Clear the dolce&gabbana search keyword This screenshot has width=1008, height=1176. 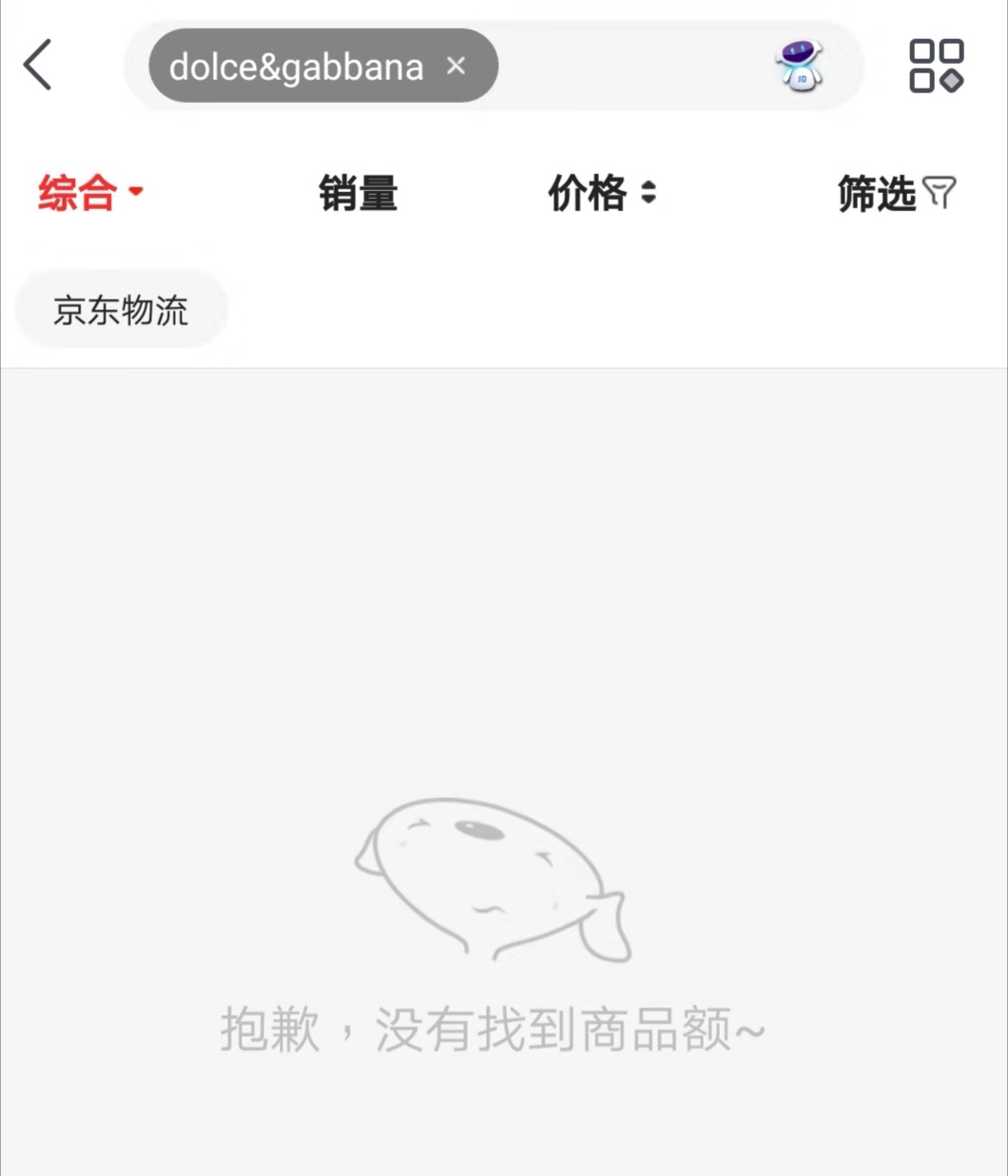[x=456, y=66]
